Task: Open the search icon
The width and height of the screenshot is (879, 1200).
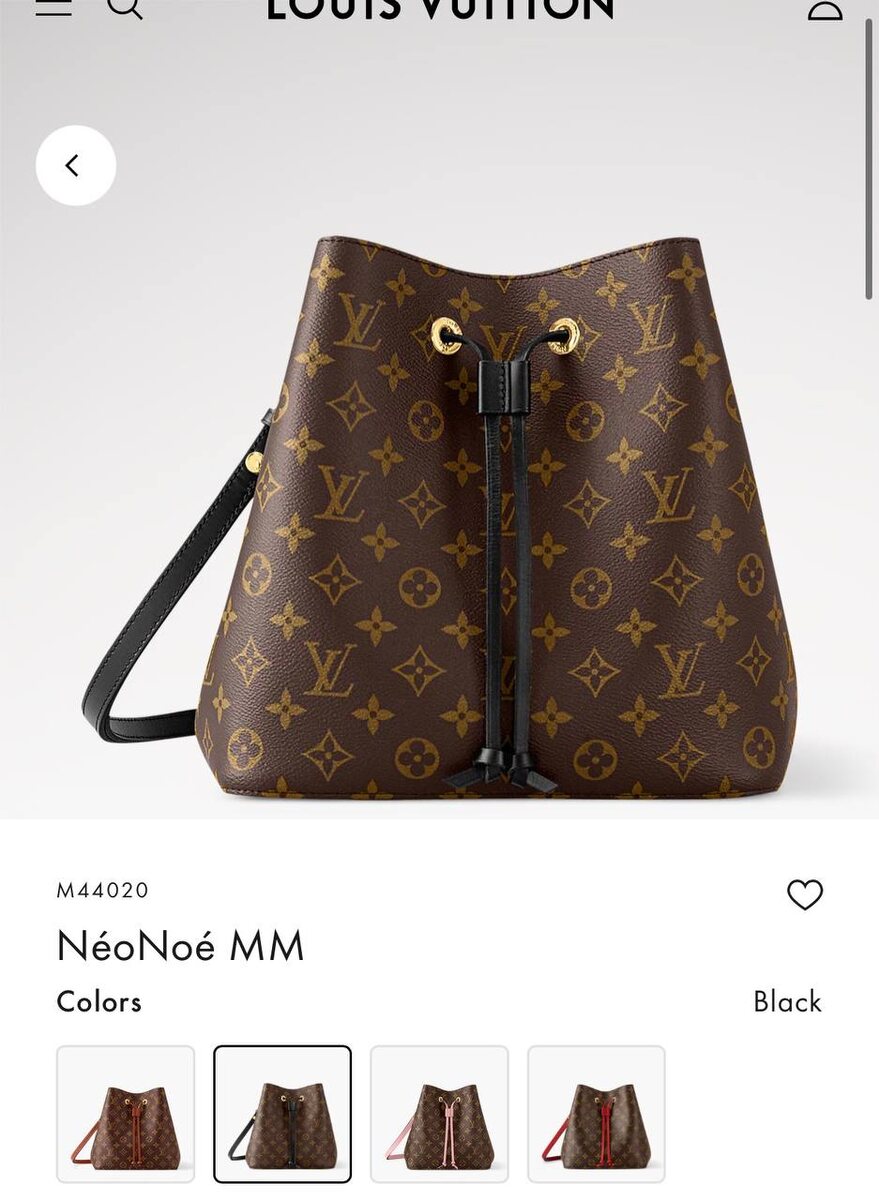Action: click(124, 7)
